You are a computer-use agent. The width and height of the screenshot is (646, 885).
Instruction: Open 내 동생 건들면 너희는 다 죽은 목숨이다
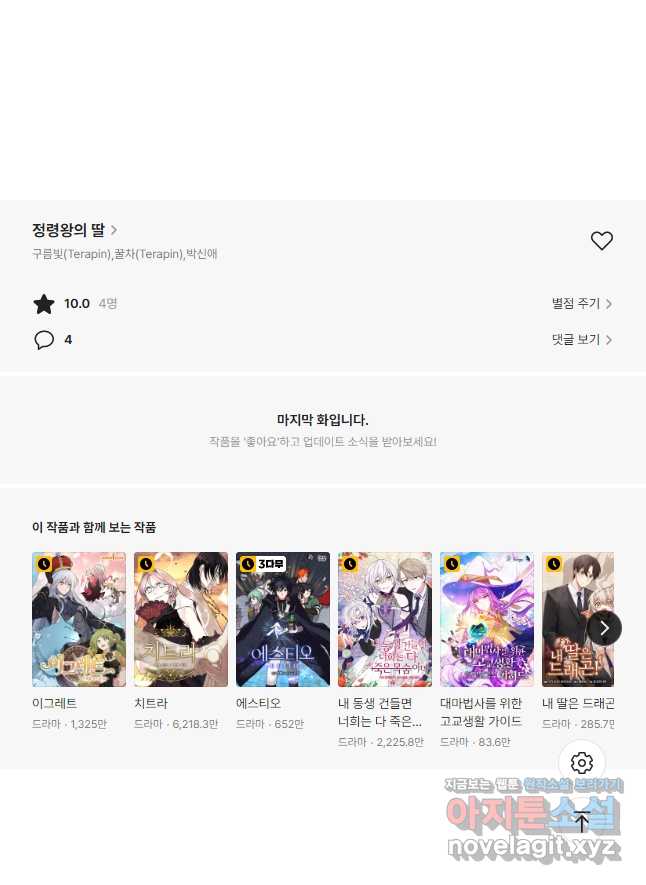pos(385,619)
